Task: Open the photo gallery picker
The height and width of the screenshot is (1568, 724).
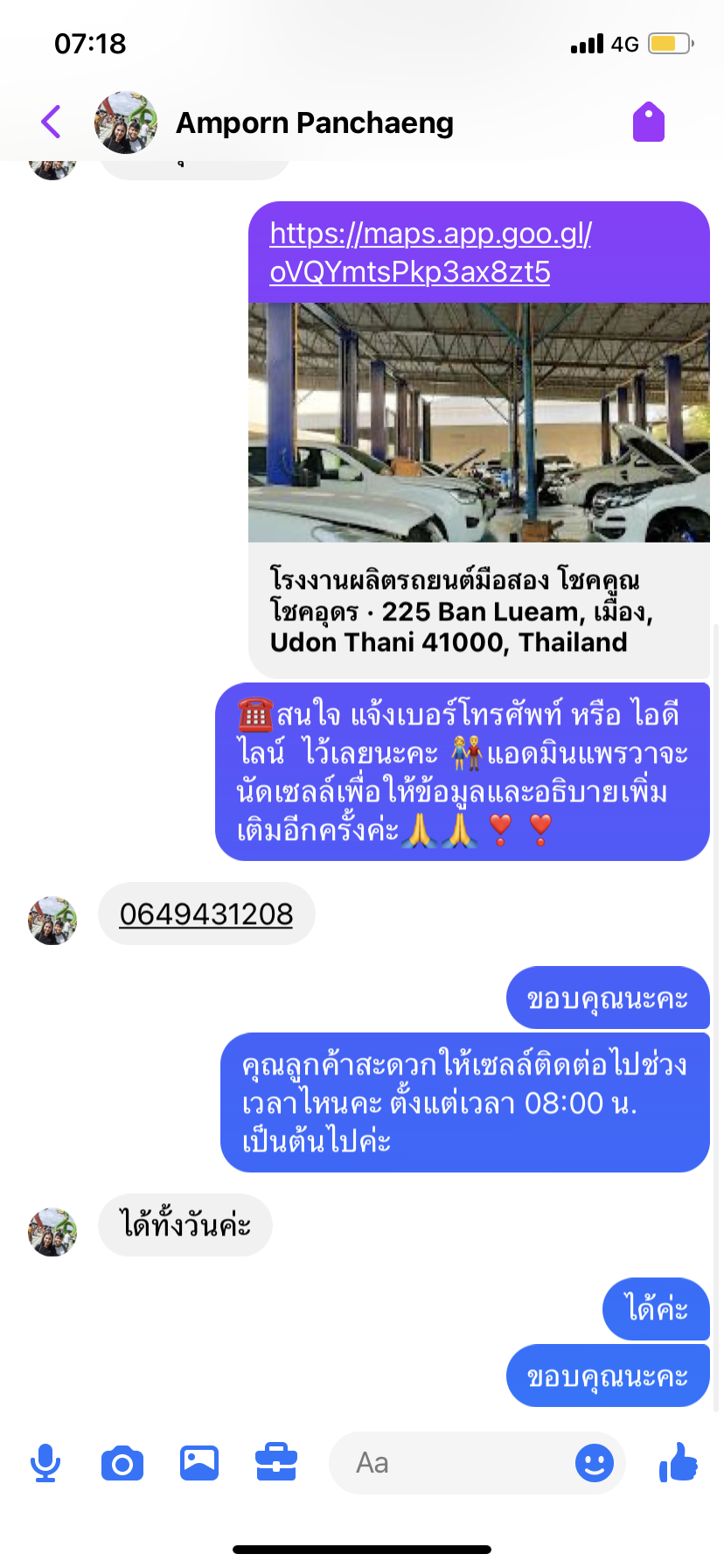Action: click(199, 1463)
